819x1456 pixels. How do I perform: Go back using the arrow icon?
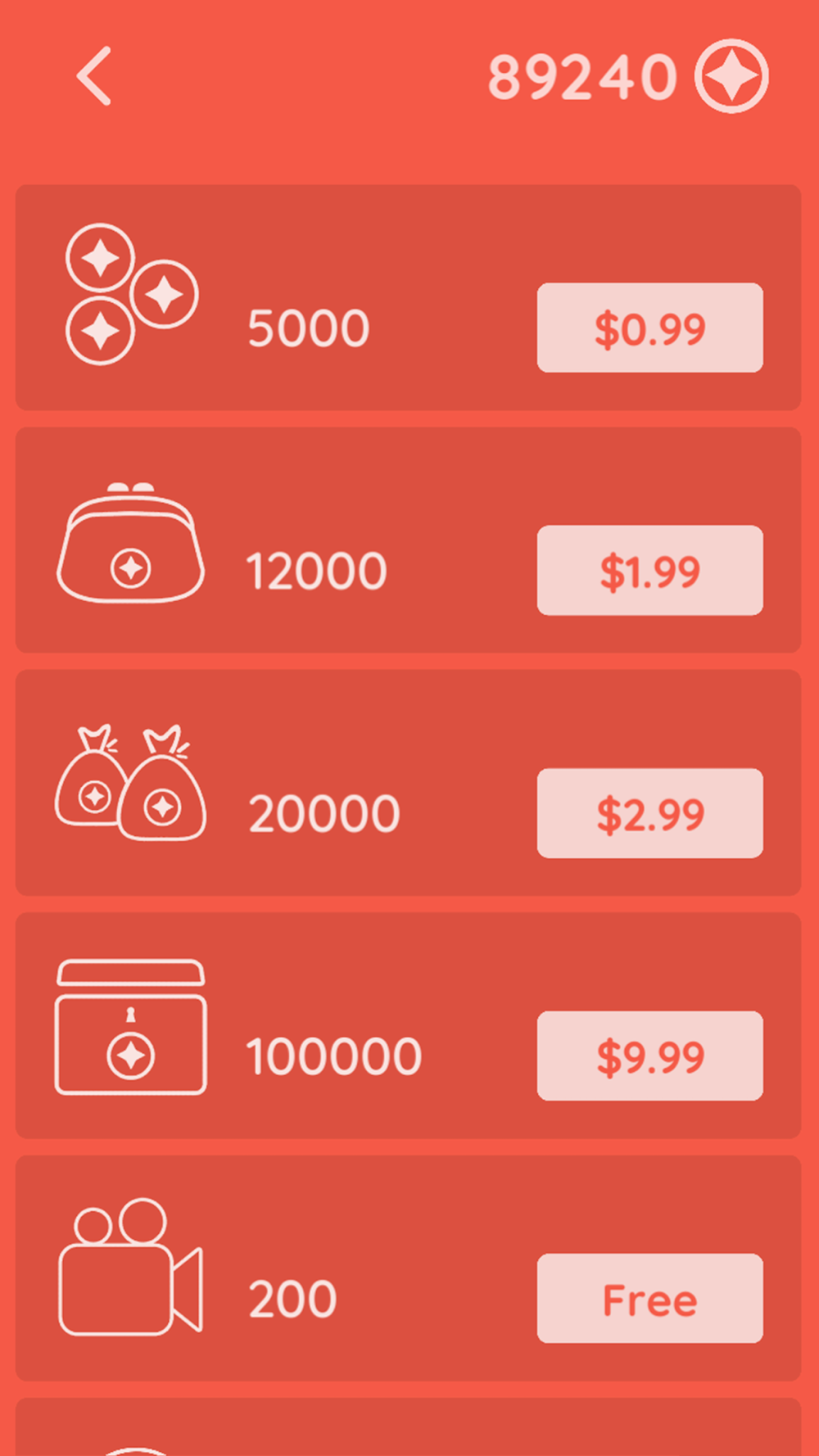[x=94, y=76]
